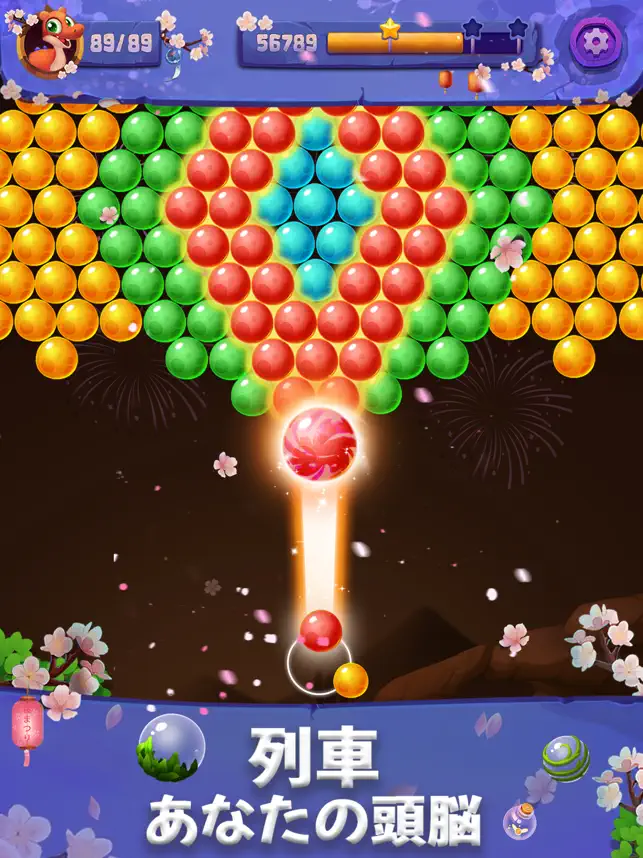This screenshot has width=643, height=858.
Task: Use the striped green ball booster
Action: (566, 759)
